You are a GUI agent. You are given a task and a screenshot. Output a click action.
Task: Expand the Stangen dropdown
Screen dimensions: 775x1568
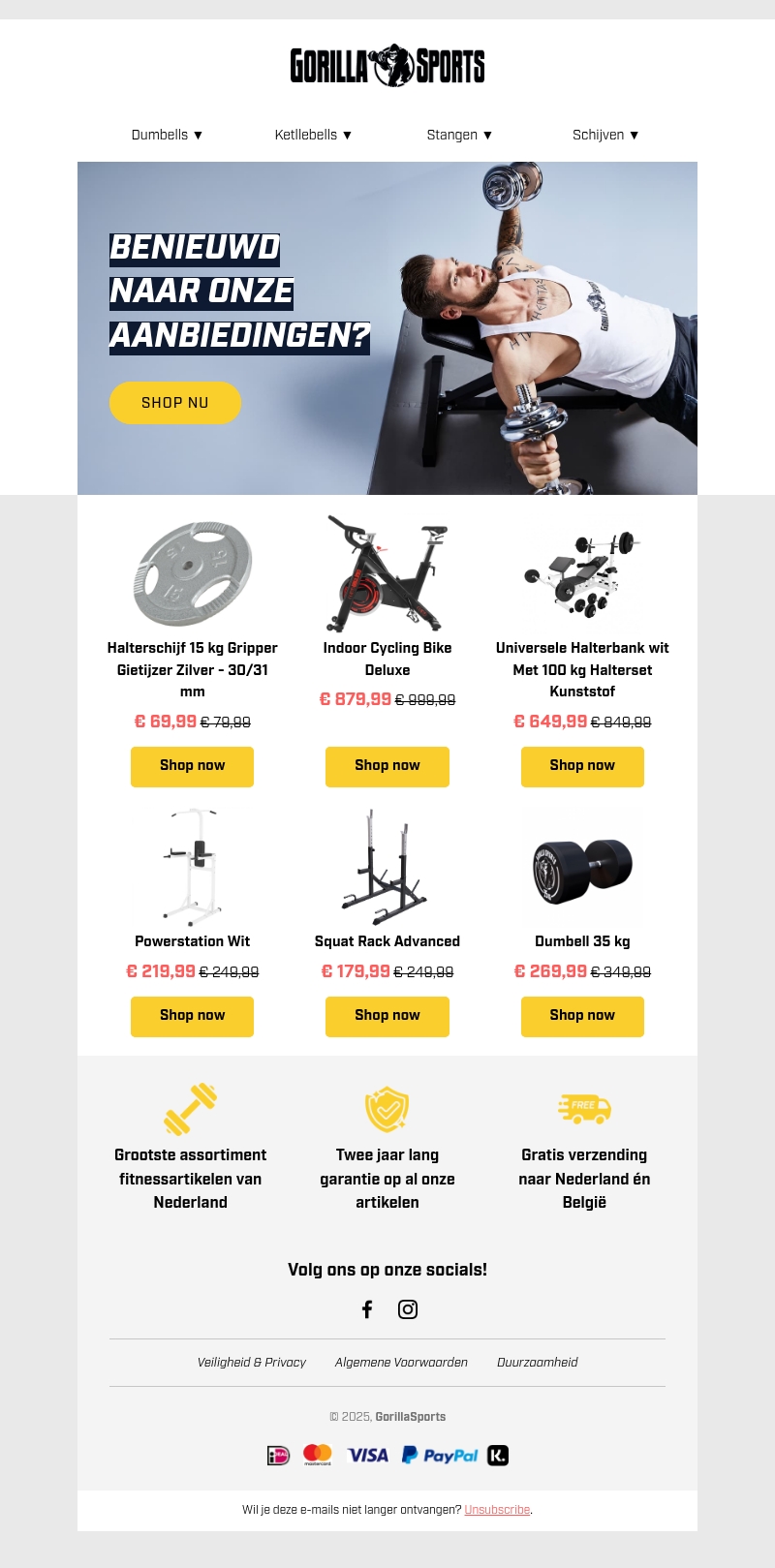pyautogui.click(x=459, y=135)
